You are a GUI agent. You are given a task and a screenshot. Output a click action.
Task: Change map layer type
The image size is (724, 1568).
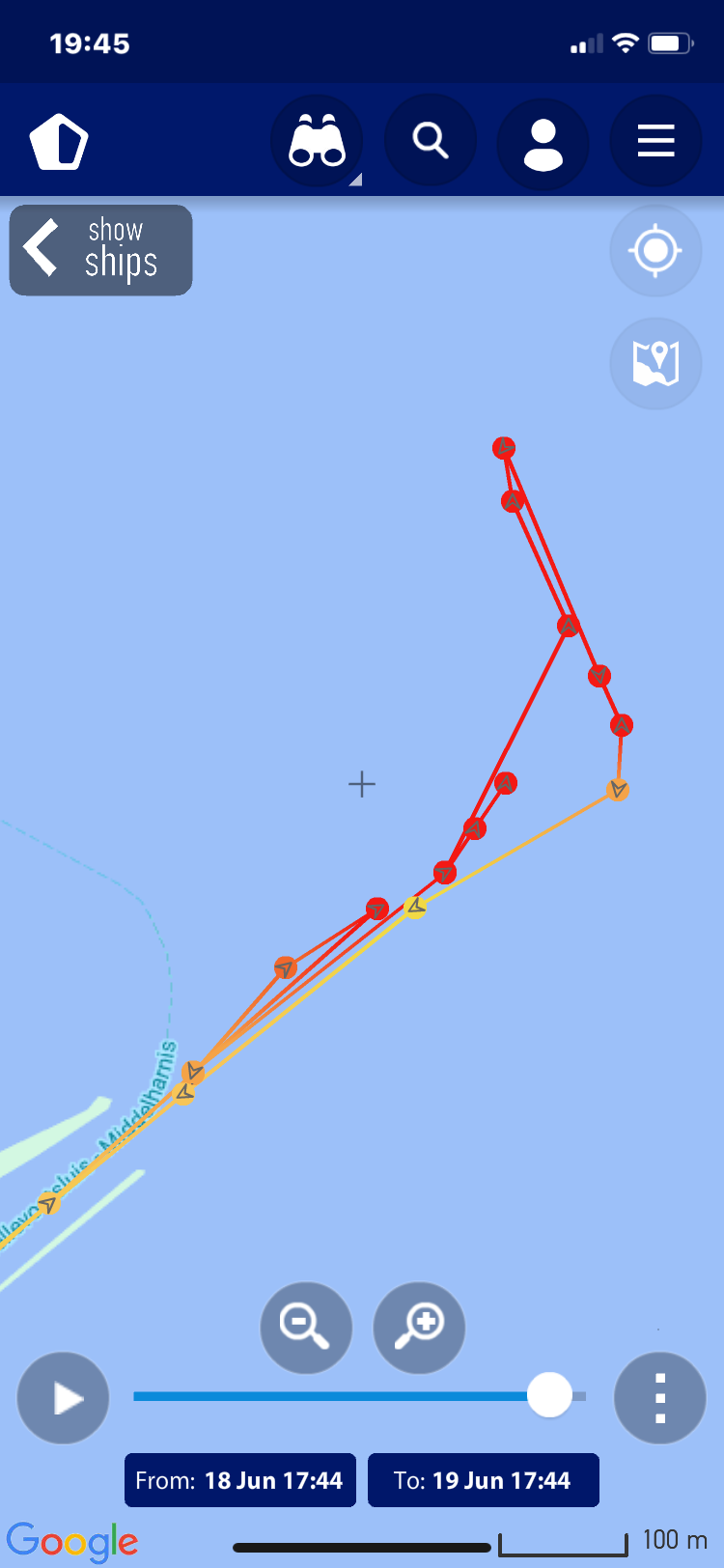point(655,363)
